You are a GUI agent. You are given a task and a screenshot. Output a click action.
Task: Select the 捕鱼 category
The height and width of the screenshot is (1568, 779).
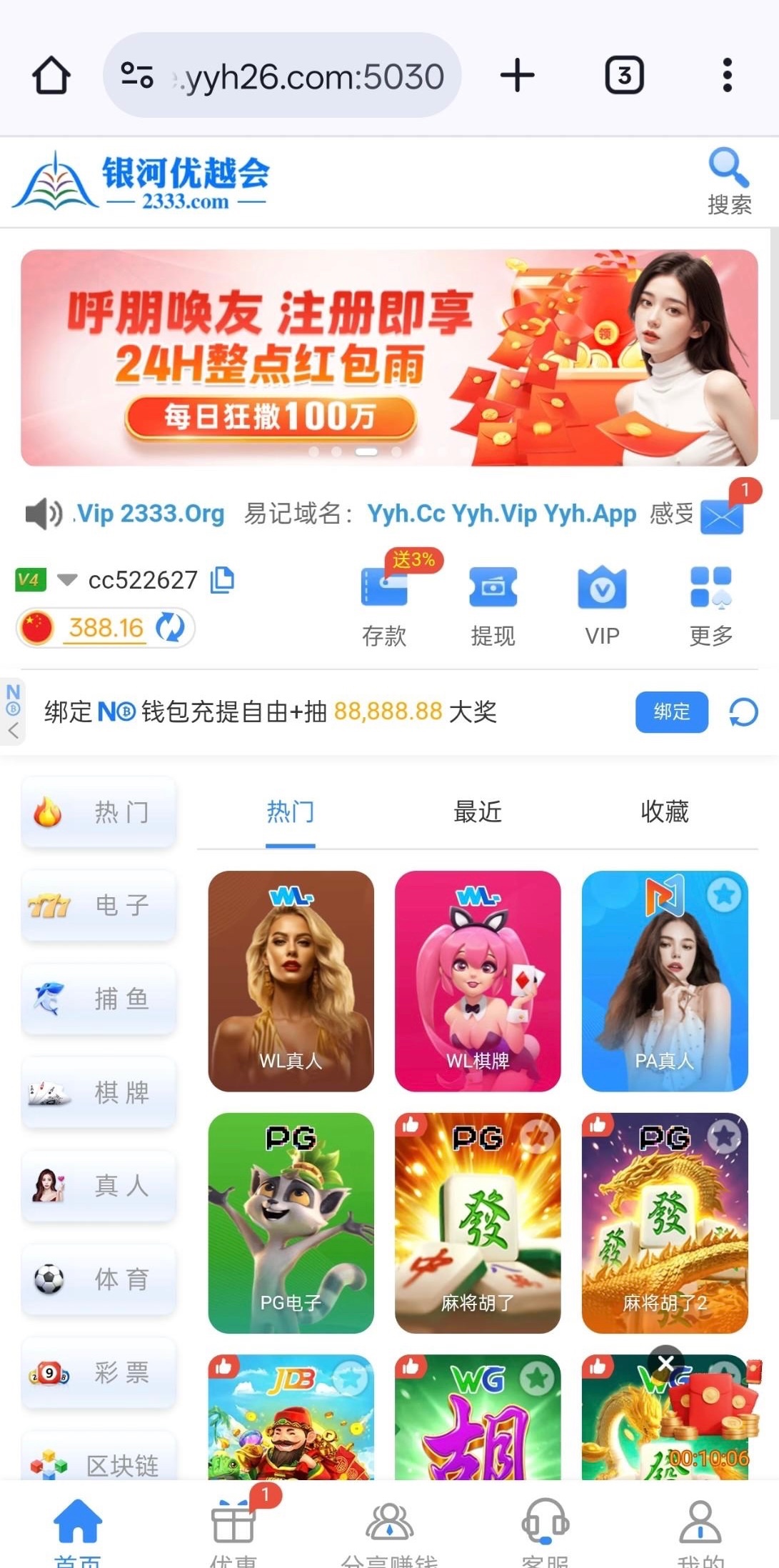[x=99, y=999]
